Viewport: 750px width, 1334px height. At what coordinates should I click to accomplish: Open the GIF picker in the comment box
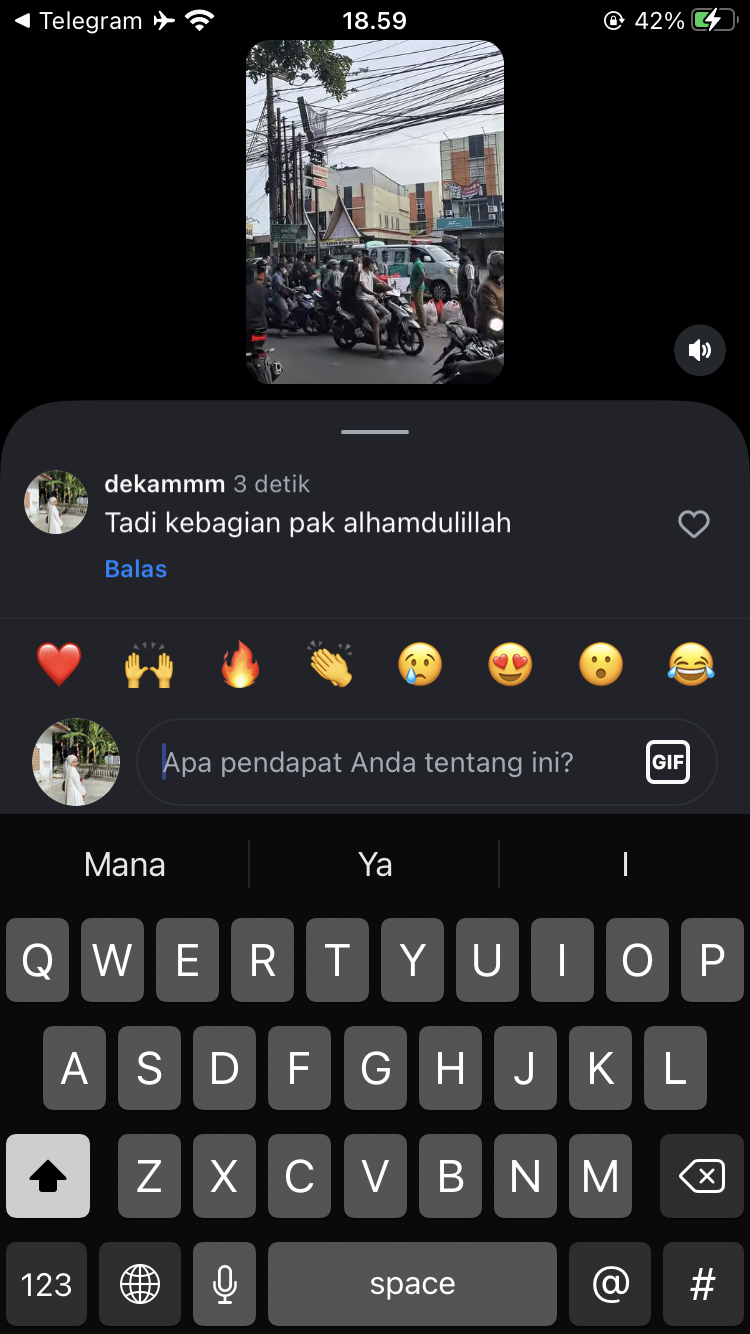point(668,763)
